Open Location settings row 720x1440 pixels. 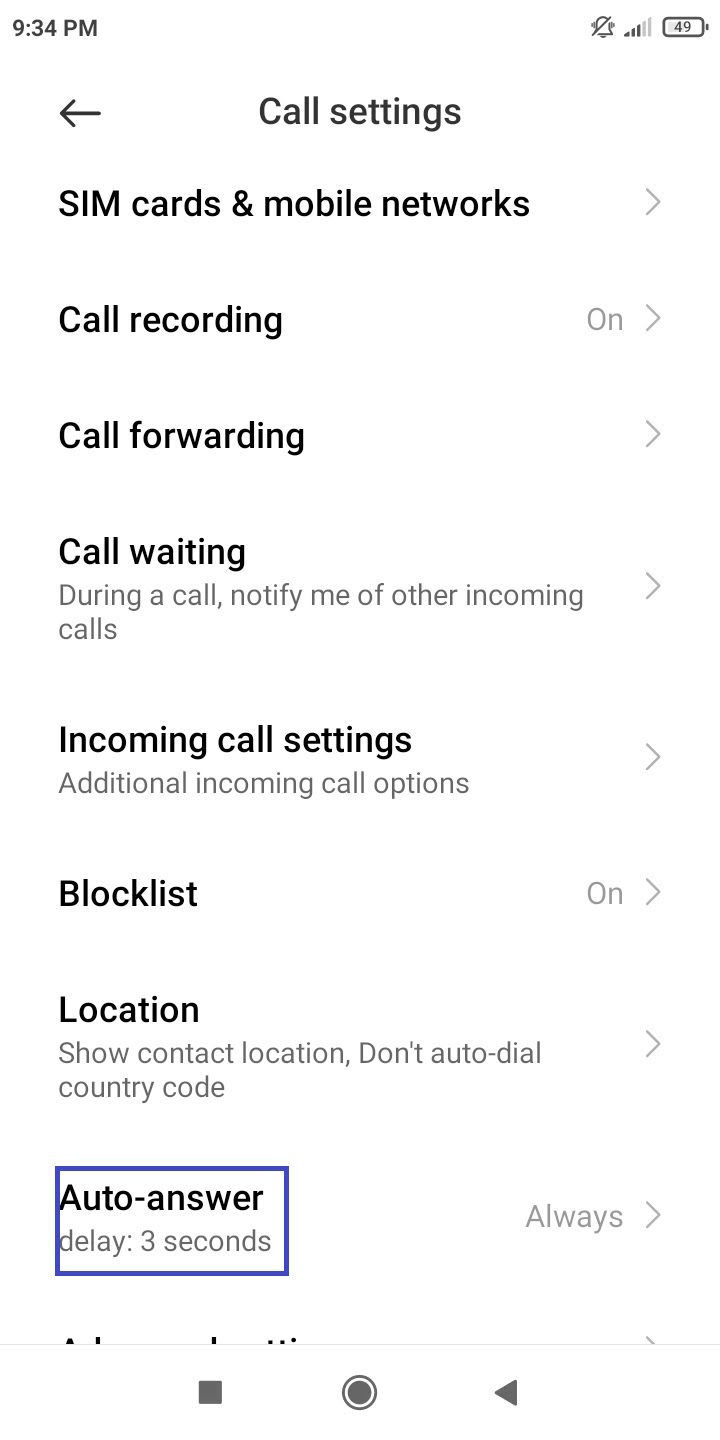(360, 1045)
